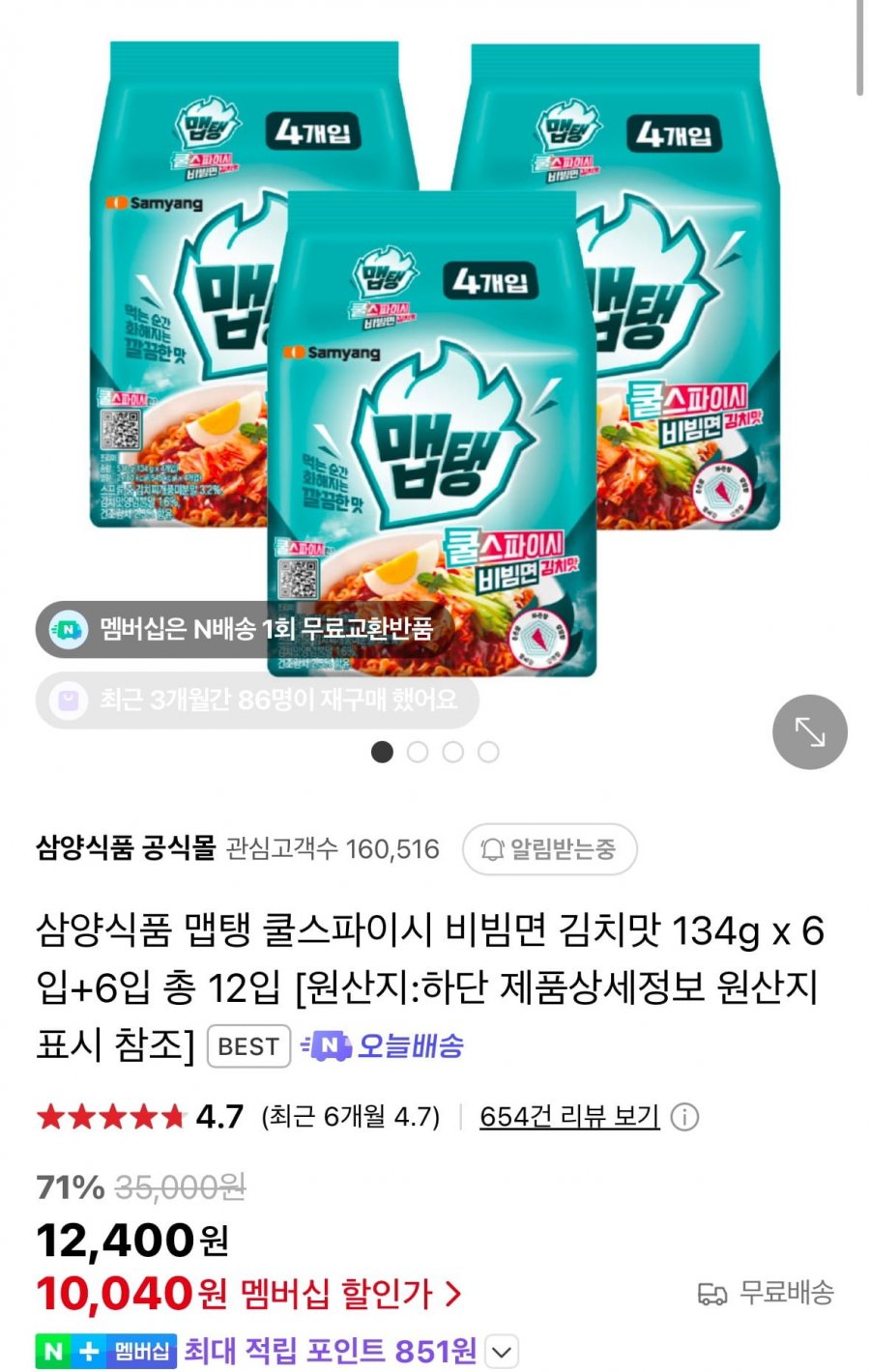Tap the review info icon

point(684,1117)
